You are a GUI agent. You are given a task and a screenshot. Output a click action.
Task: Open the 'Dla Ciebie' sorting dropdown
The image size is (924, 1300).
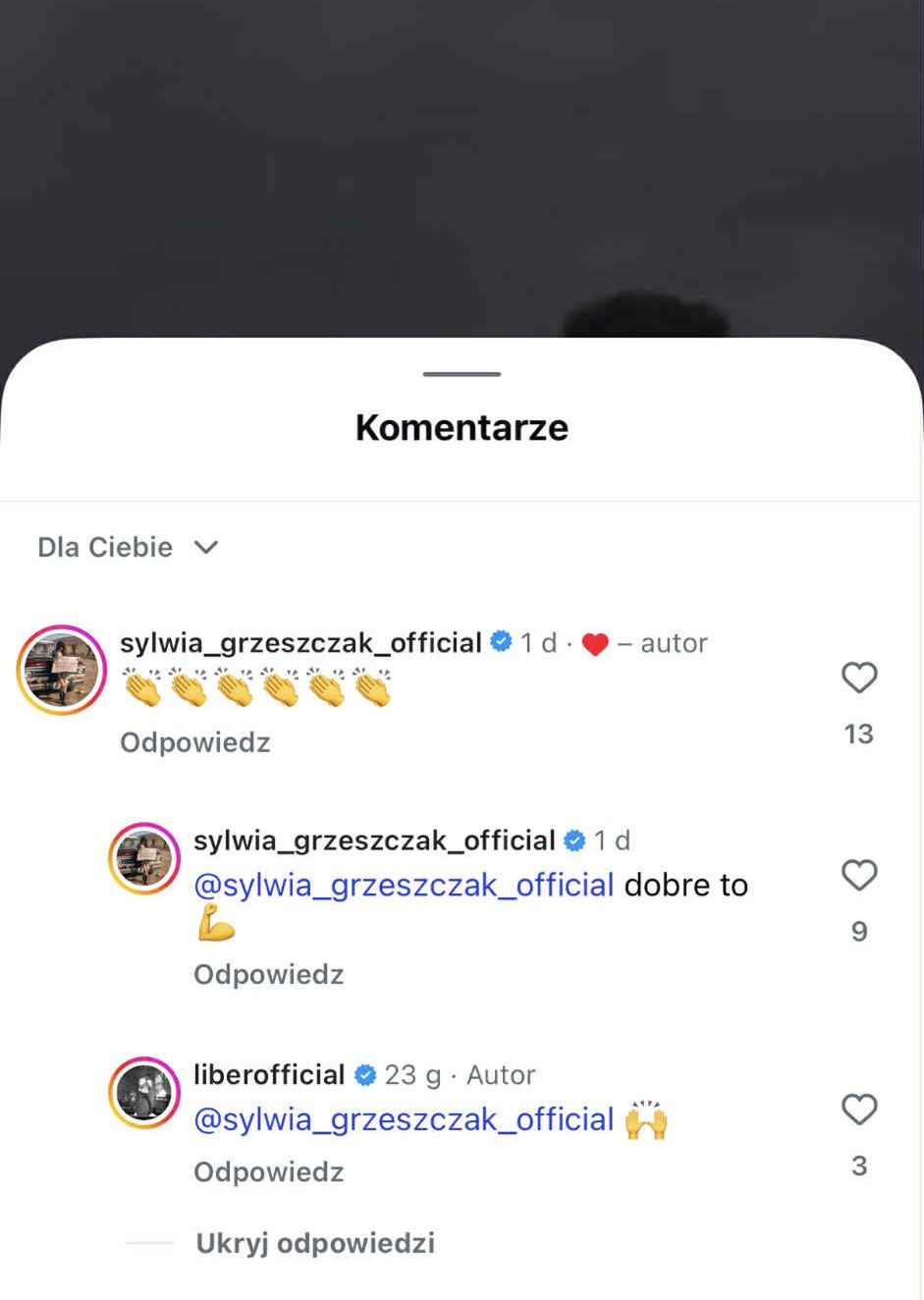click(103, 547)
